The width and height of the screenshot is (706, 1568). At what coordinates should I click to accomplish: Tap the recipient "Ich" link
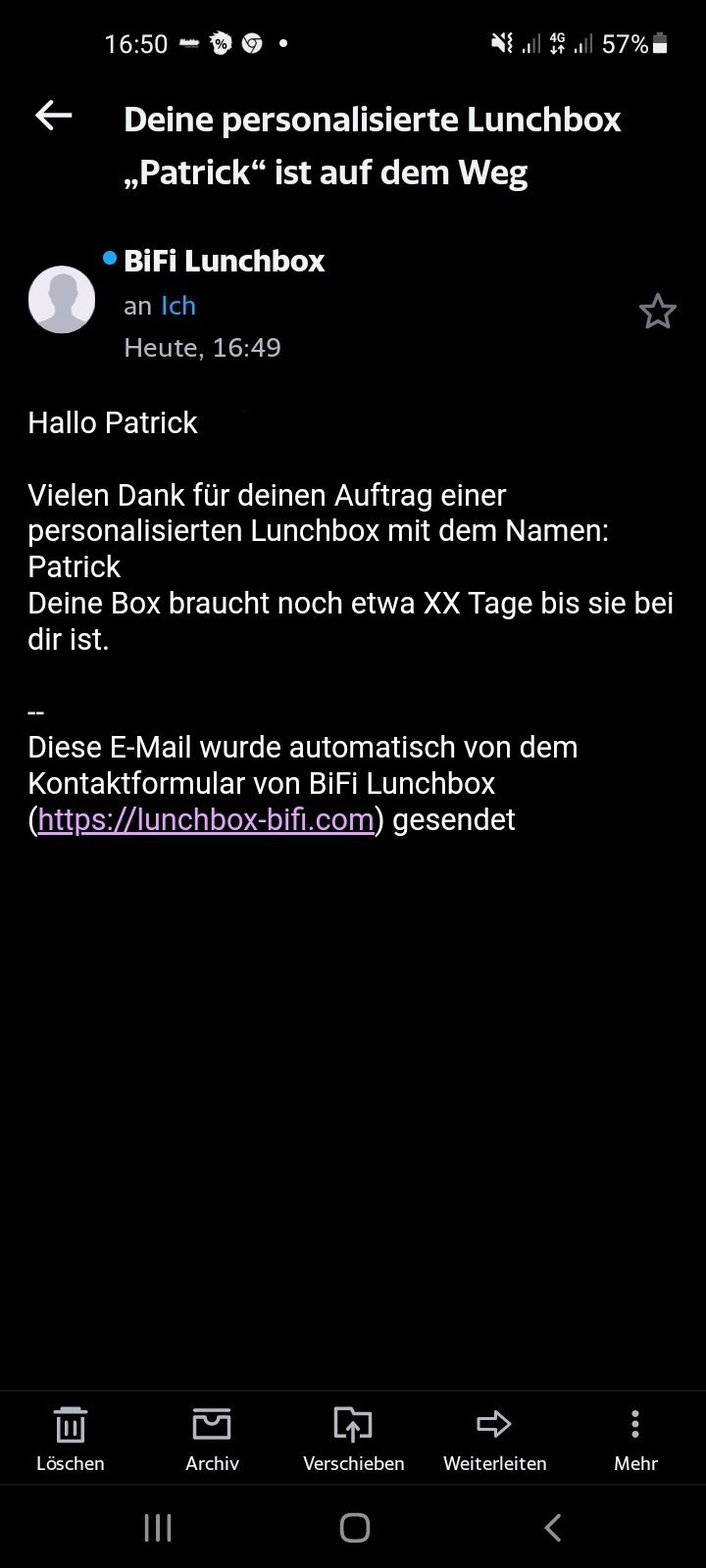click(178, 306)
